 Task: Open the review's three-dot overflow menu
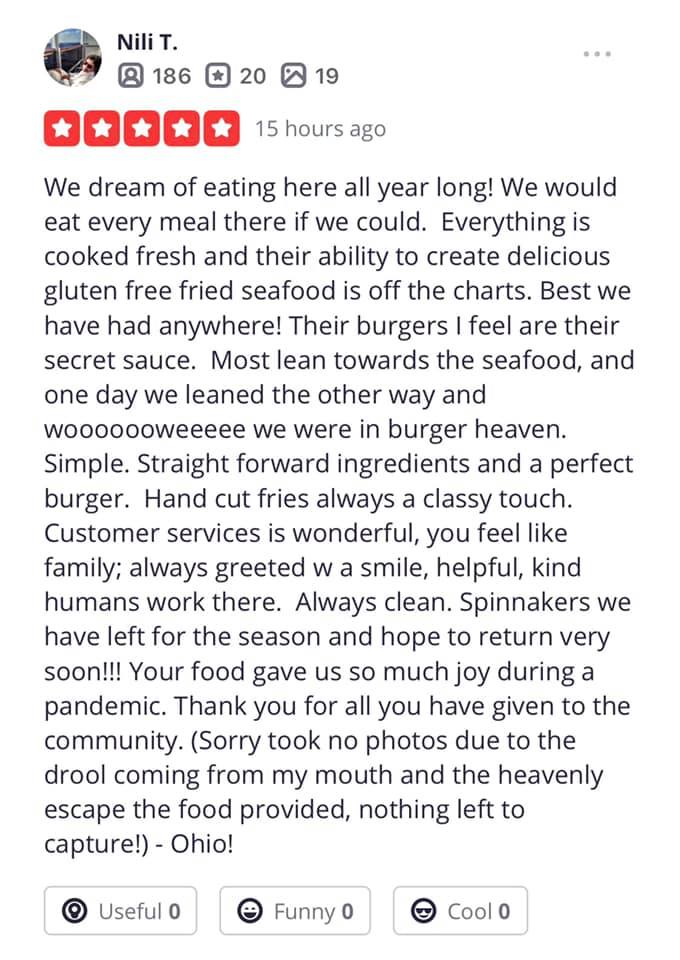point(596,53)
